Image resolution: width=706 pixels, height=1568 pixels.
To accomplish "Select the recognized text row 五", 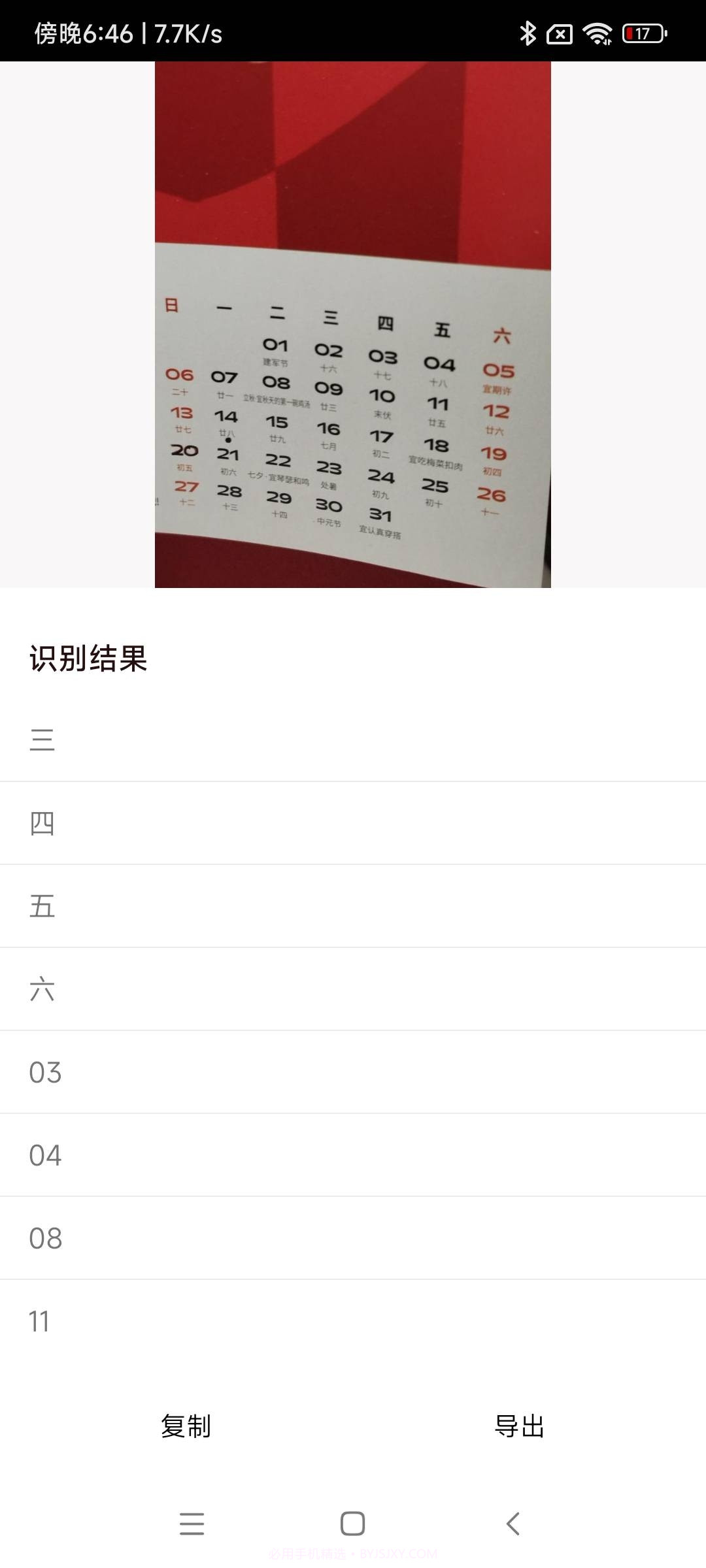I will (x=42, y=906).
